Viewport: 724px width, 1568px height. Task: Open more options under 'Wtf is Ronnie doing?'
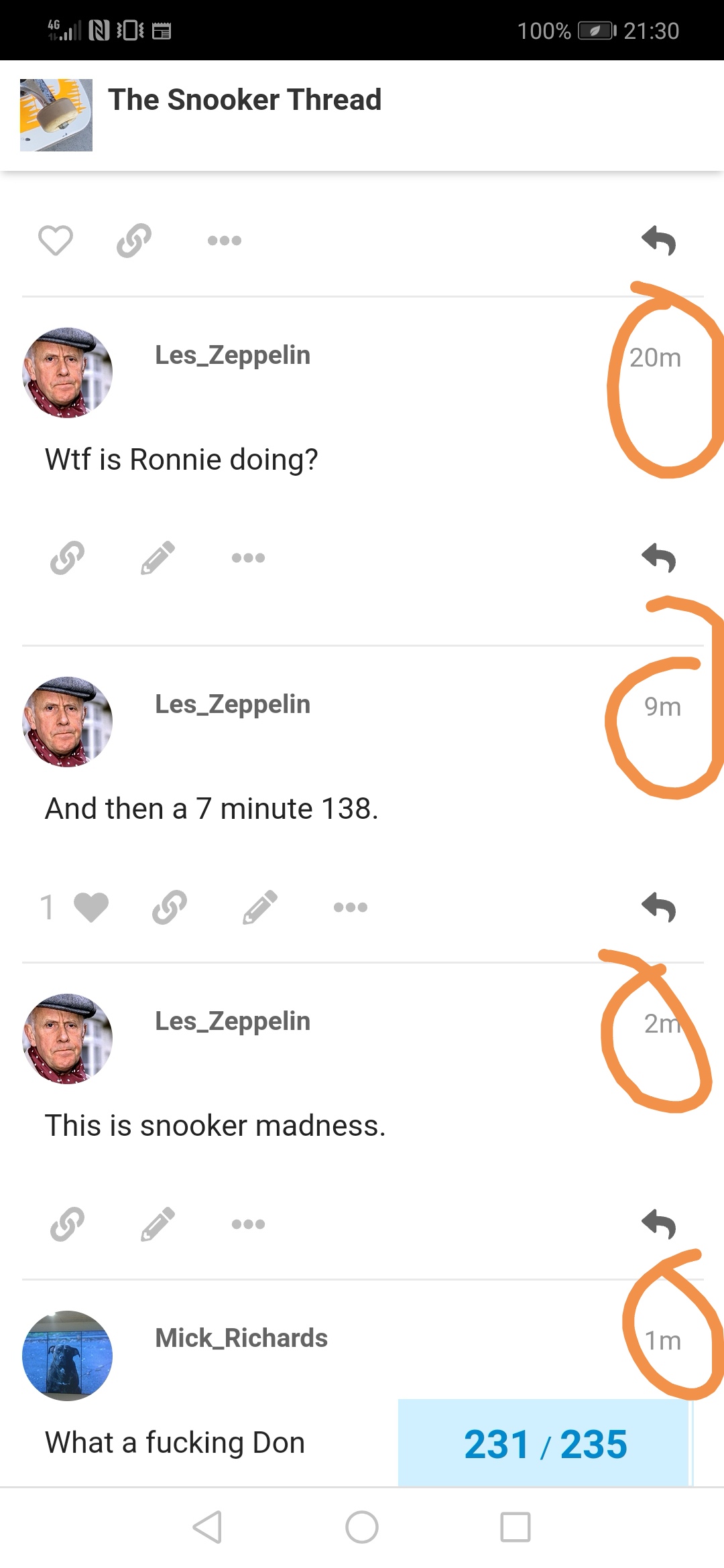(x=248, y=558)
